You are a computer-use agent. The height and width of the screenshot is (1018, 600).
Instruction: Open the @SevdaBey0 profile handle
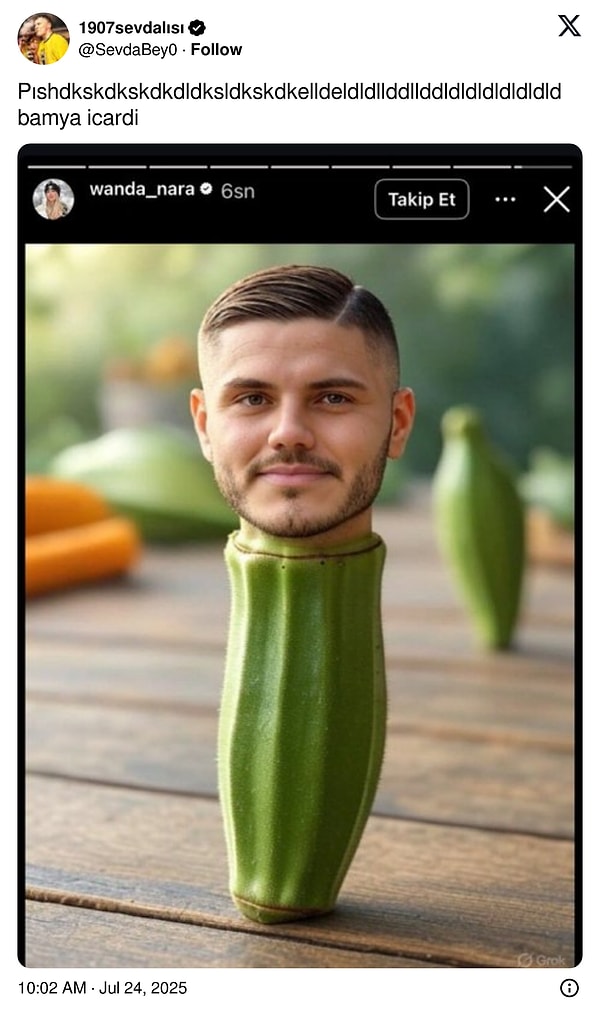[129, 49]
